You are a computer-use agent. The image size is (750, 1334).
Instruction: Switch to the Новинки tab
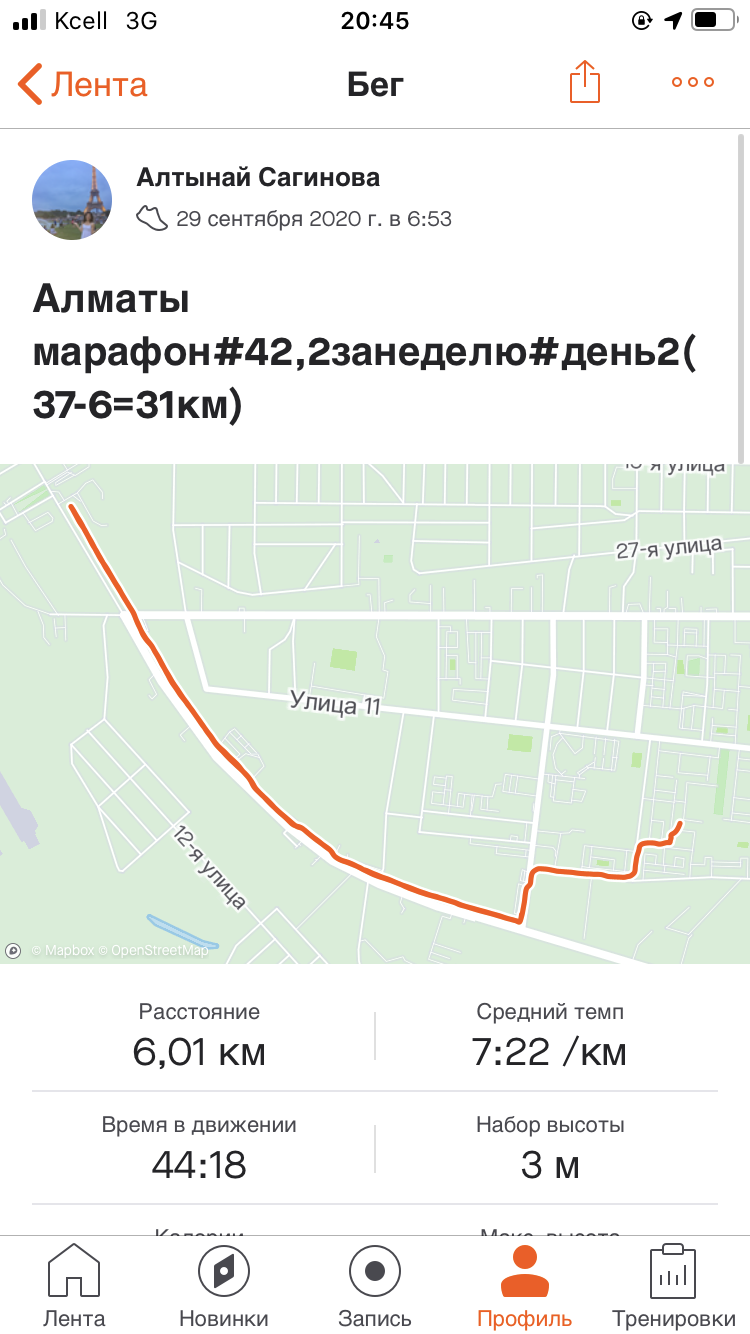click(224, 1285)
